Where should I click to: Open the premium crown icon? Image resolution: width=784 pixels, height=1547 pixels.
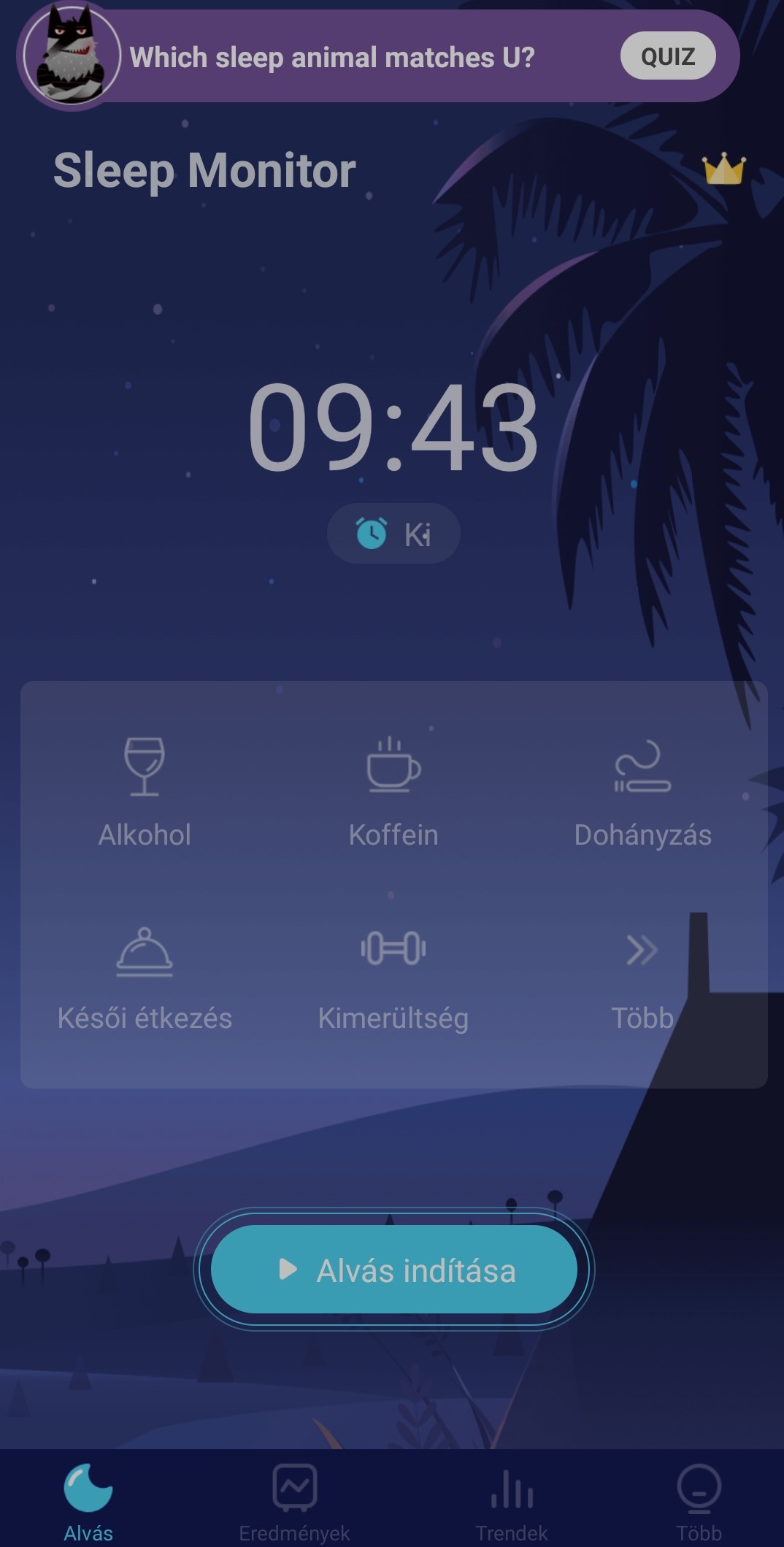[723, 169]
